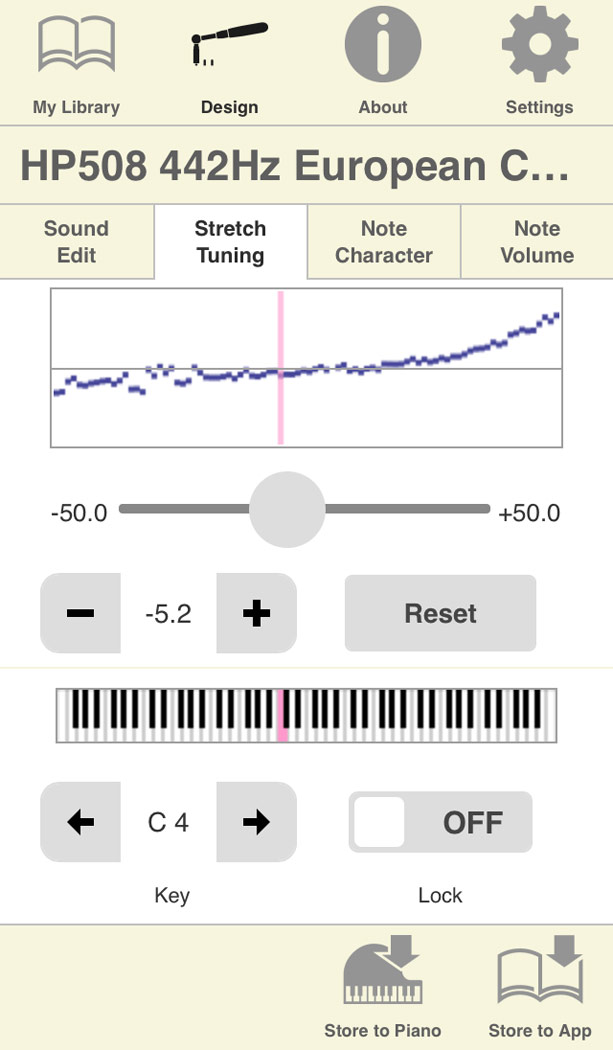The width and height of the screenshot is (613, 1050).
Task: Open the About info page
Action: pyautogui.click(x=383, y=64)
